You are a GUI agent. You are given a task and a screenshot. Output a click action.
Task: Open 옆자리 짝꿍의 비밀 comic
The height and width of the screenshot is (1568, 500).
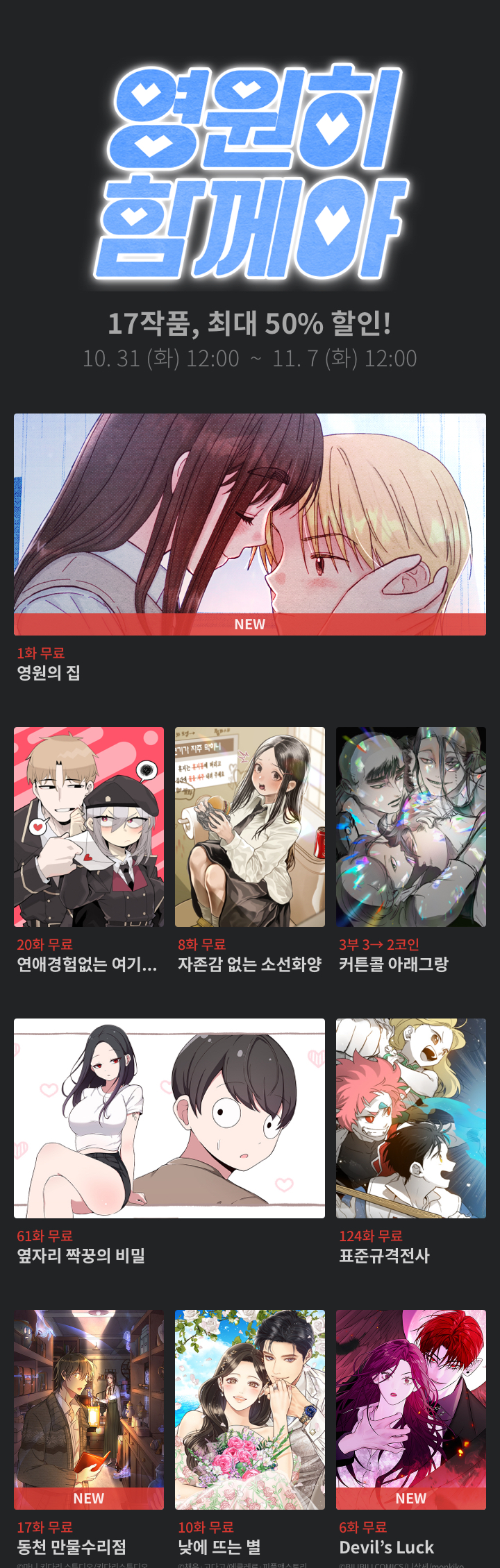point(169,1118)
